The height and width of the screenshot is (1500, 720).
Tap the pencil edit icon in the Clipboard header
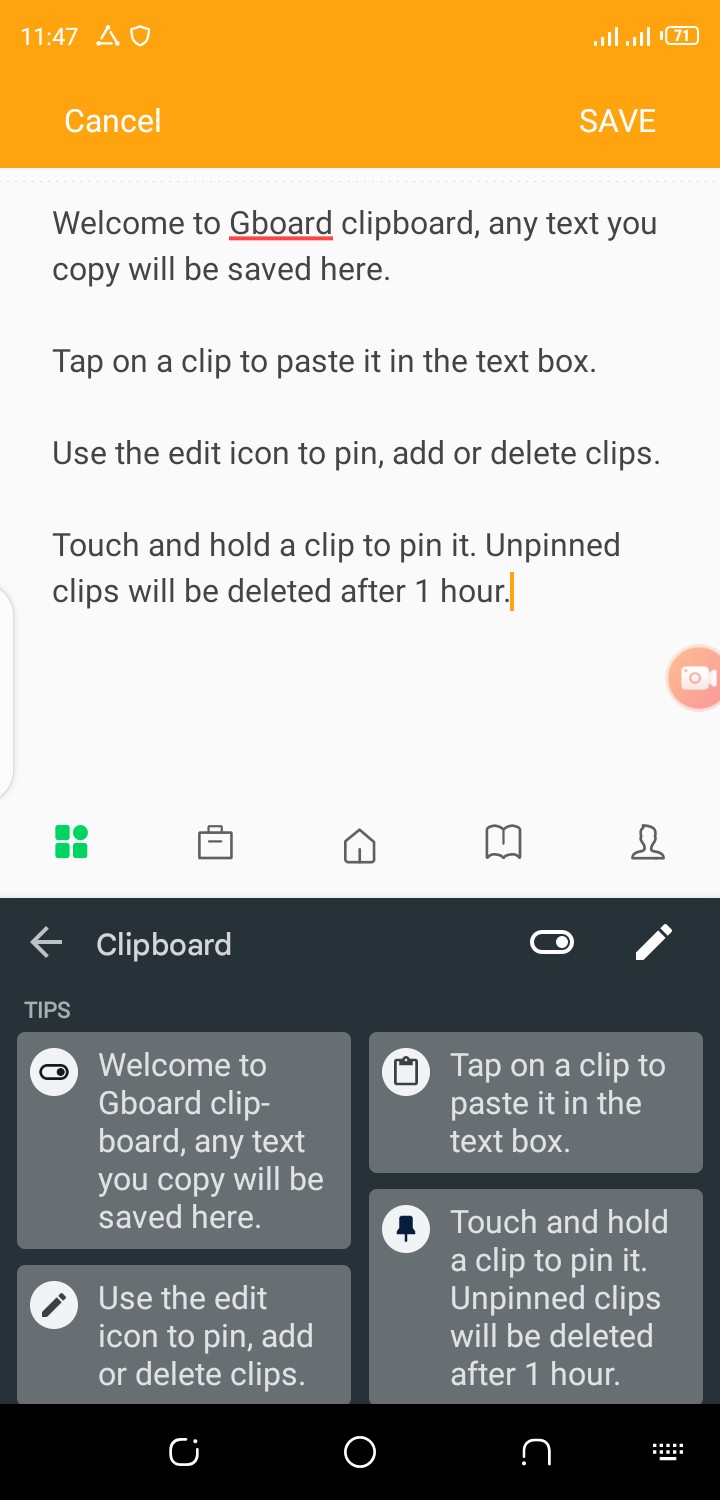coord(654,942)
